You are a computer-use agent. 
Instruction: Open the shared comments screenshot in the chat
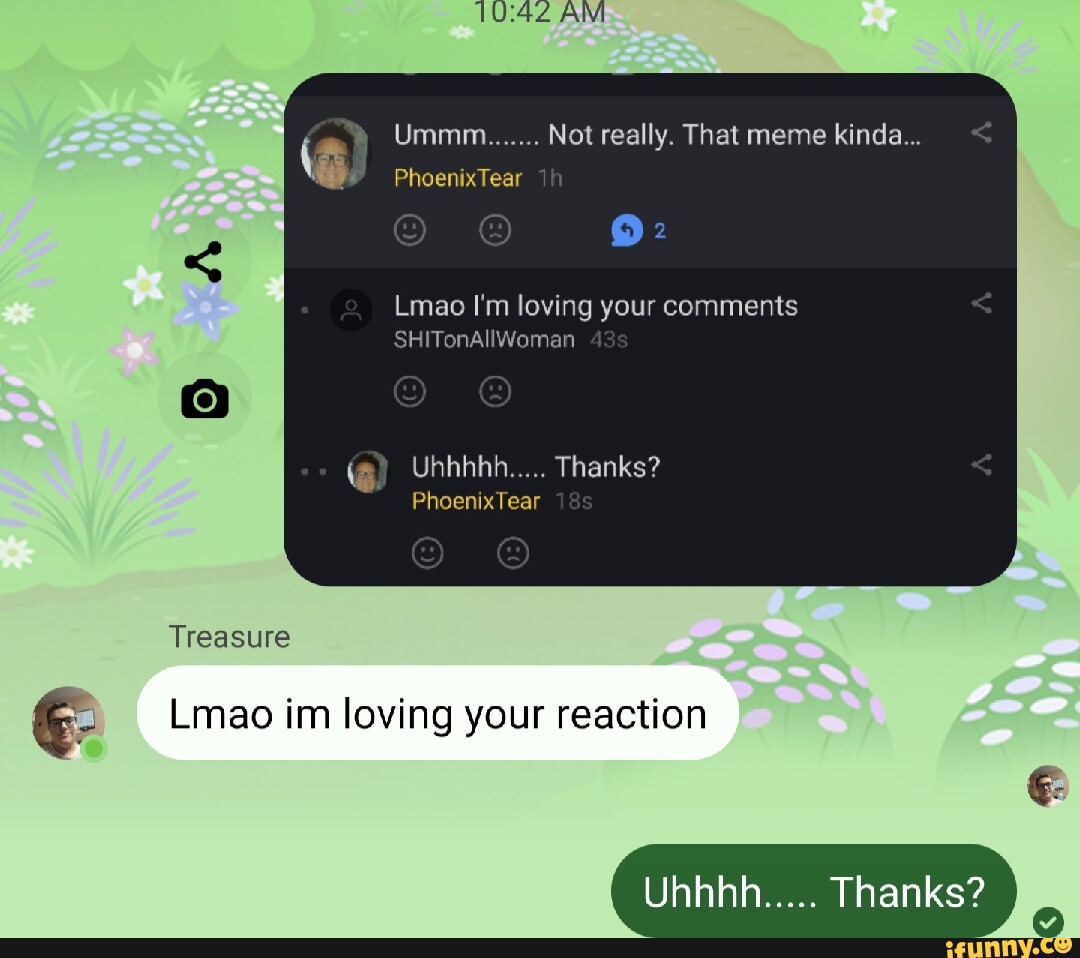650,330
